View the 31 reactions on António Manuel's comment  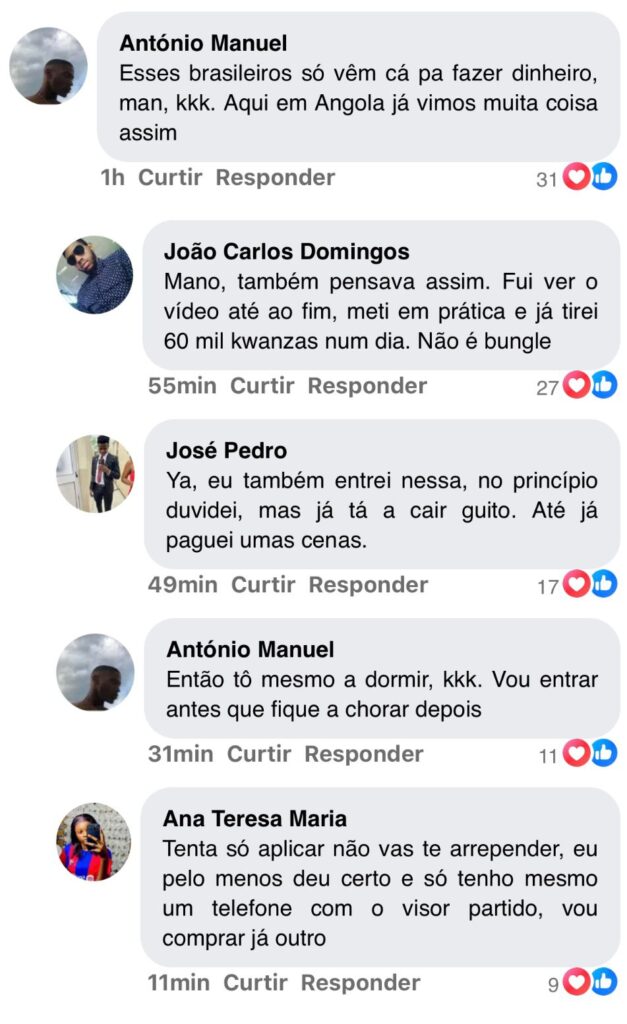(577, 179)
